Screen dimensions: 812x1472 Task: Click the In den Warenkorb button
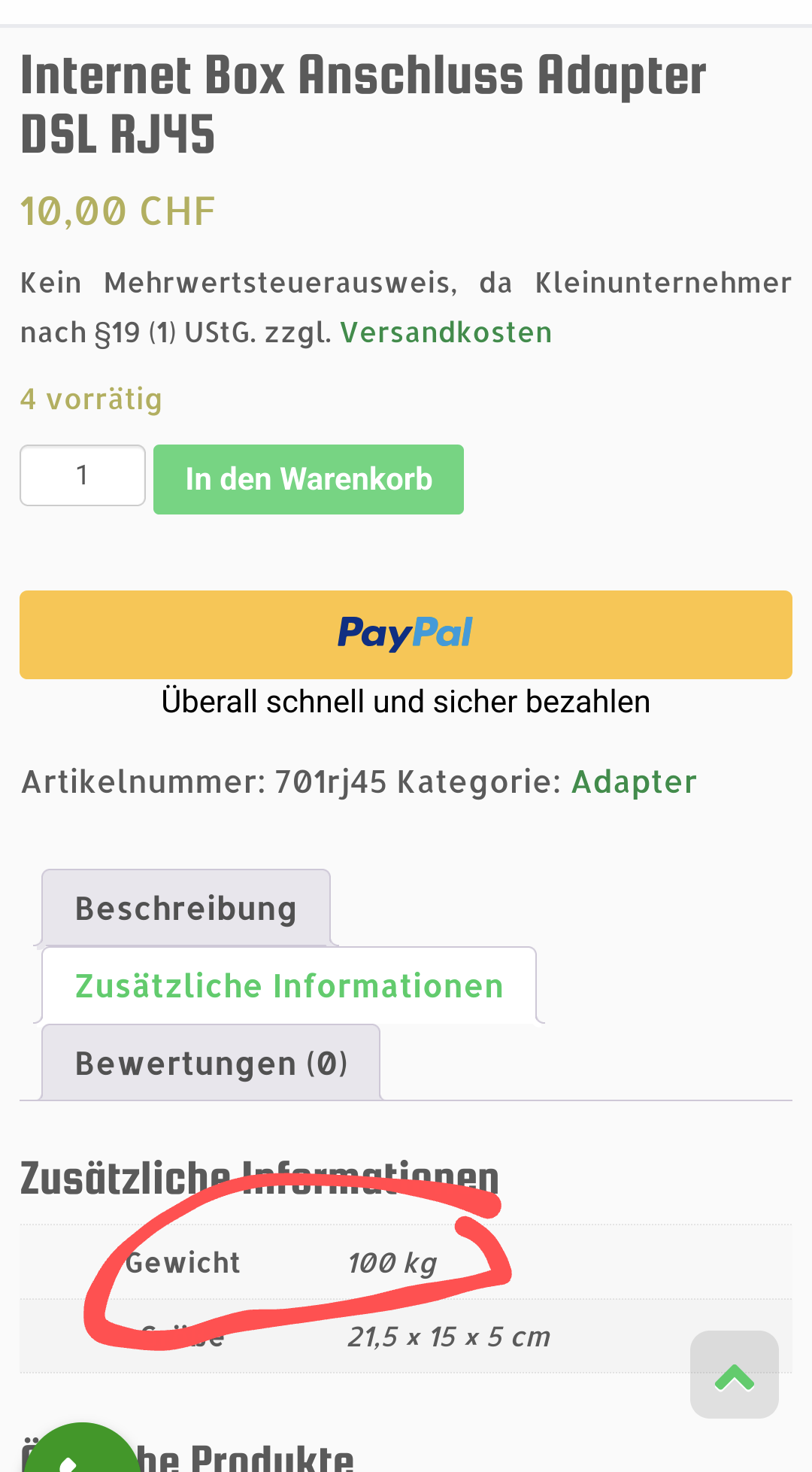[x=308, y=479]
